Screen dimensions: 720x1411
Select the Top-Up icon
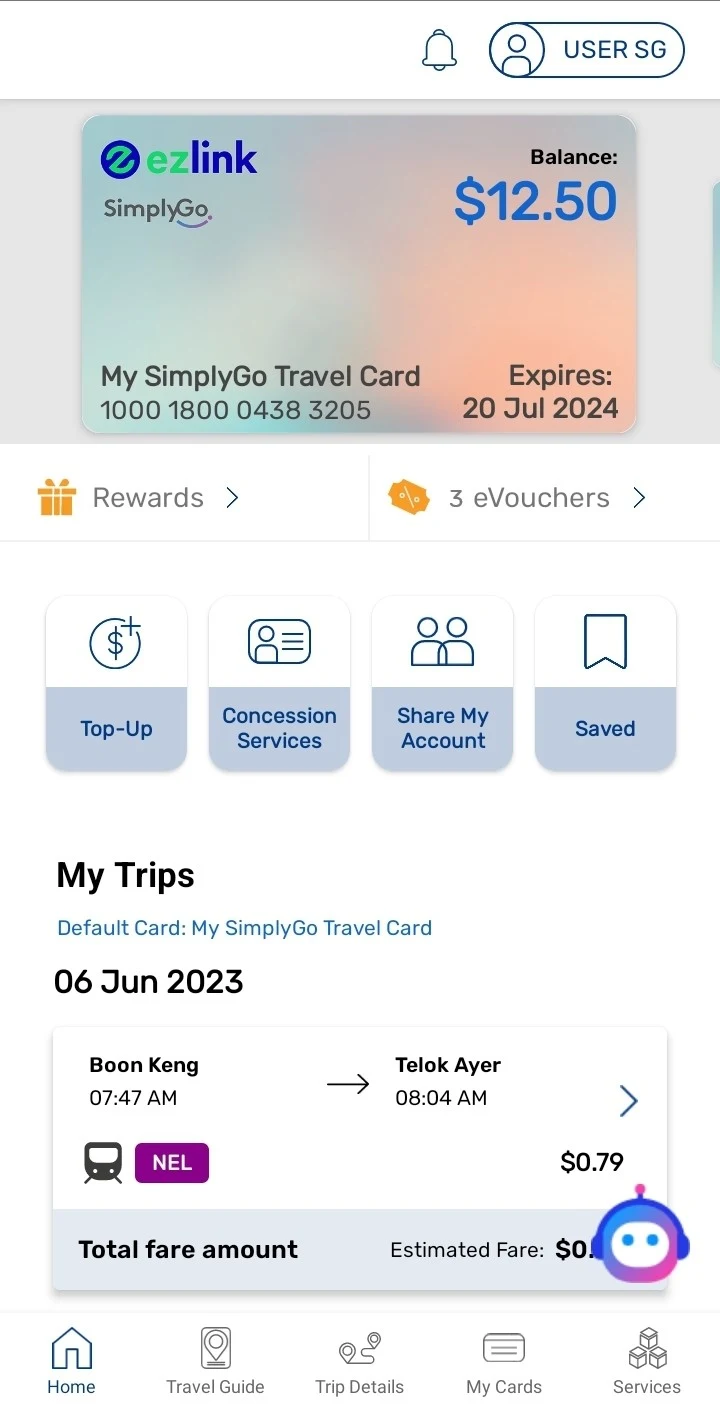click(x=116, y=641)
